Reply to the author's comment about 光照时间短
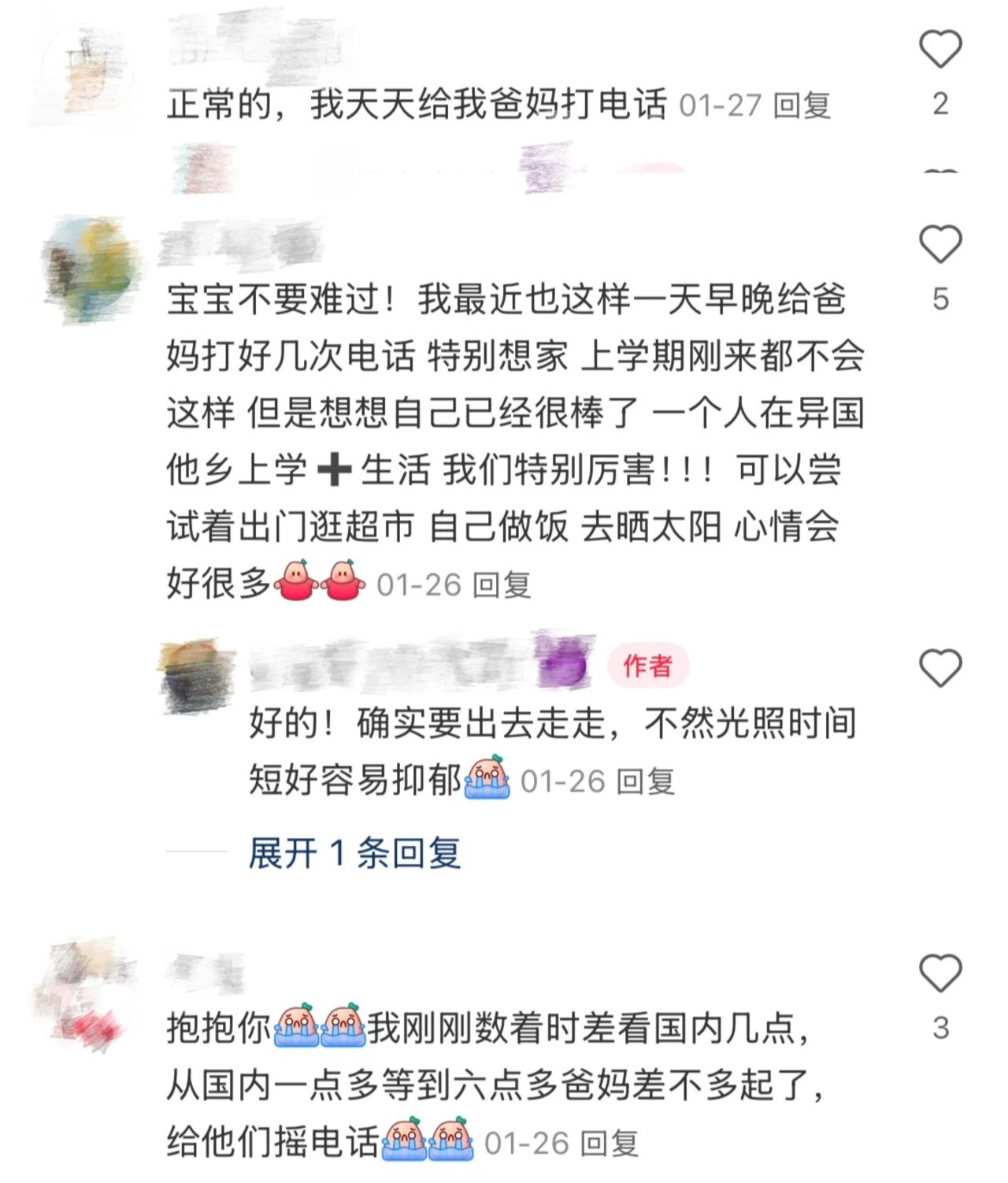Image resolution: width=1008 pixels, height=1183 pixels. pyautogui.click(x=646, y=781)
